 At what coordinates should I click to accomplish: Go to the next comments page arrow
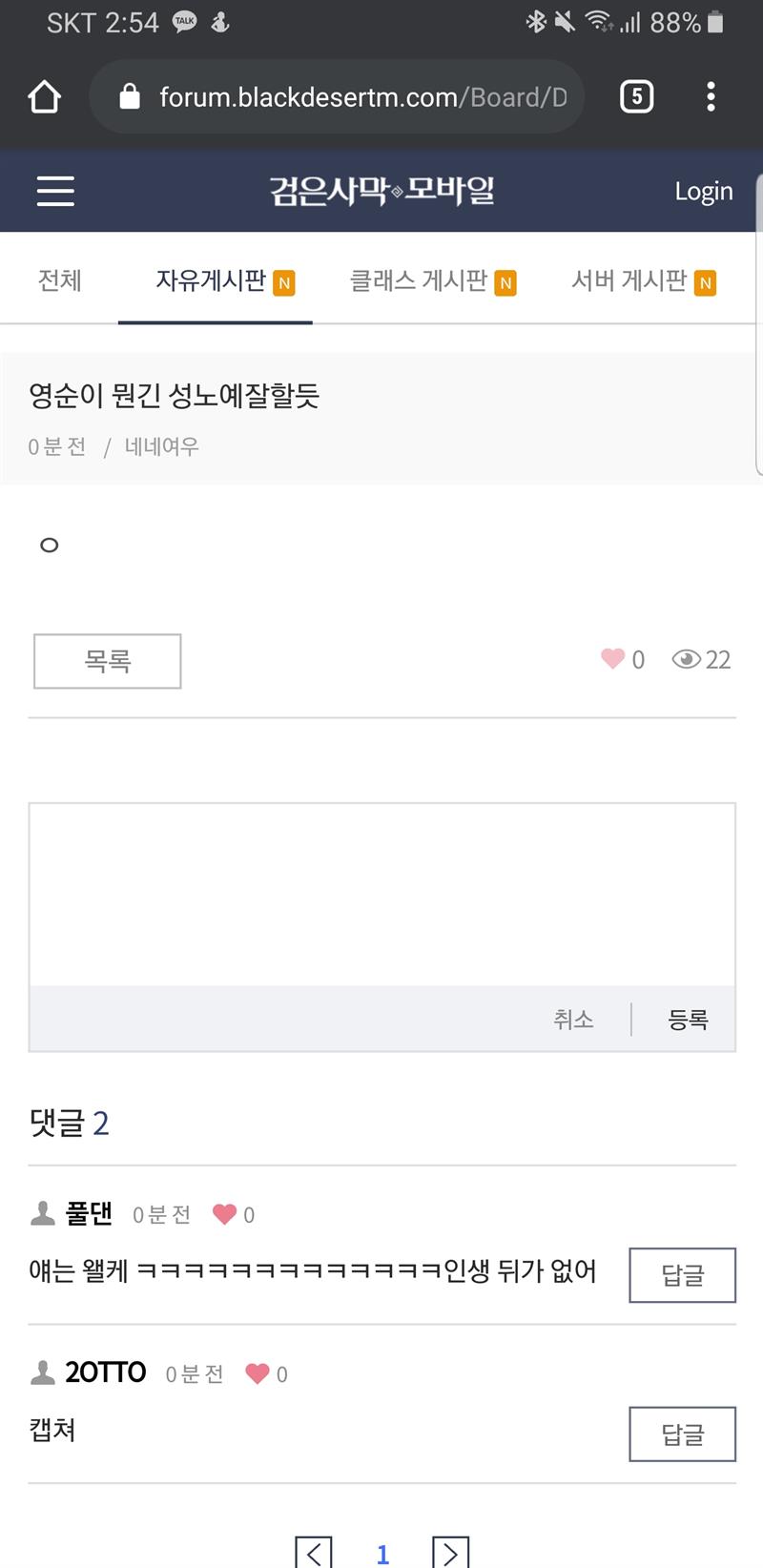pyautogui.click(x=451, y=1553)
